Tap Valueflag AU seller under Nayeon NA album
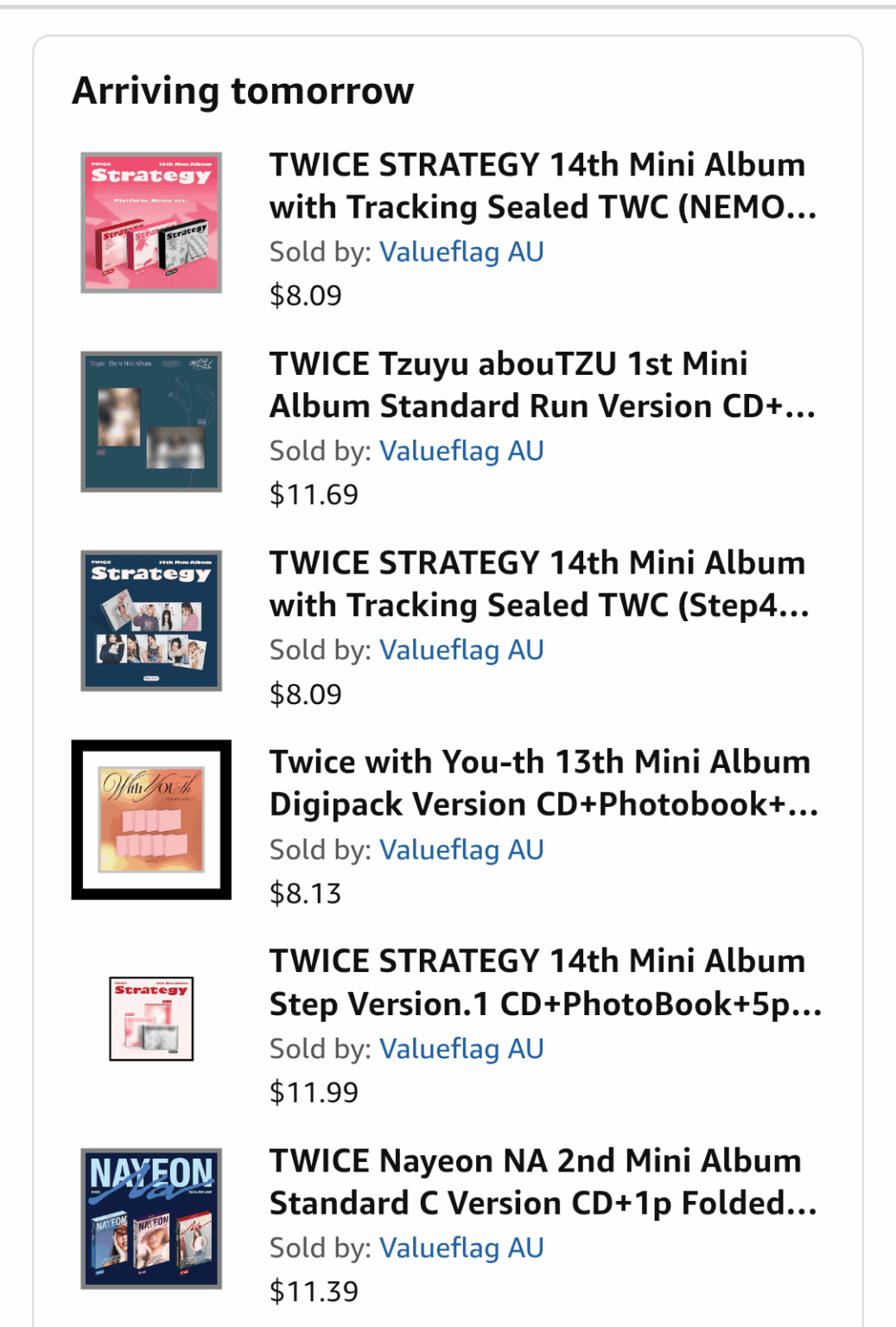The width and height of the screenshot is (896, 1327). [461, 1248]
